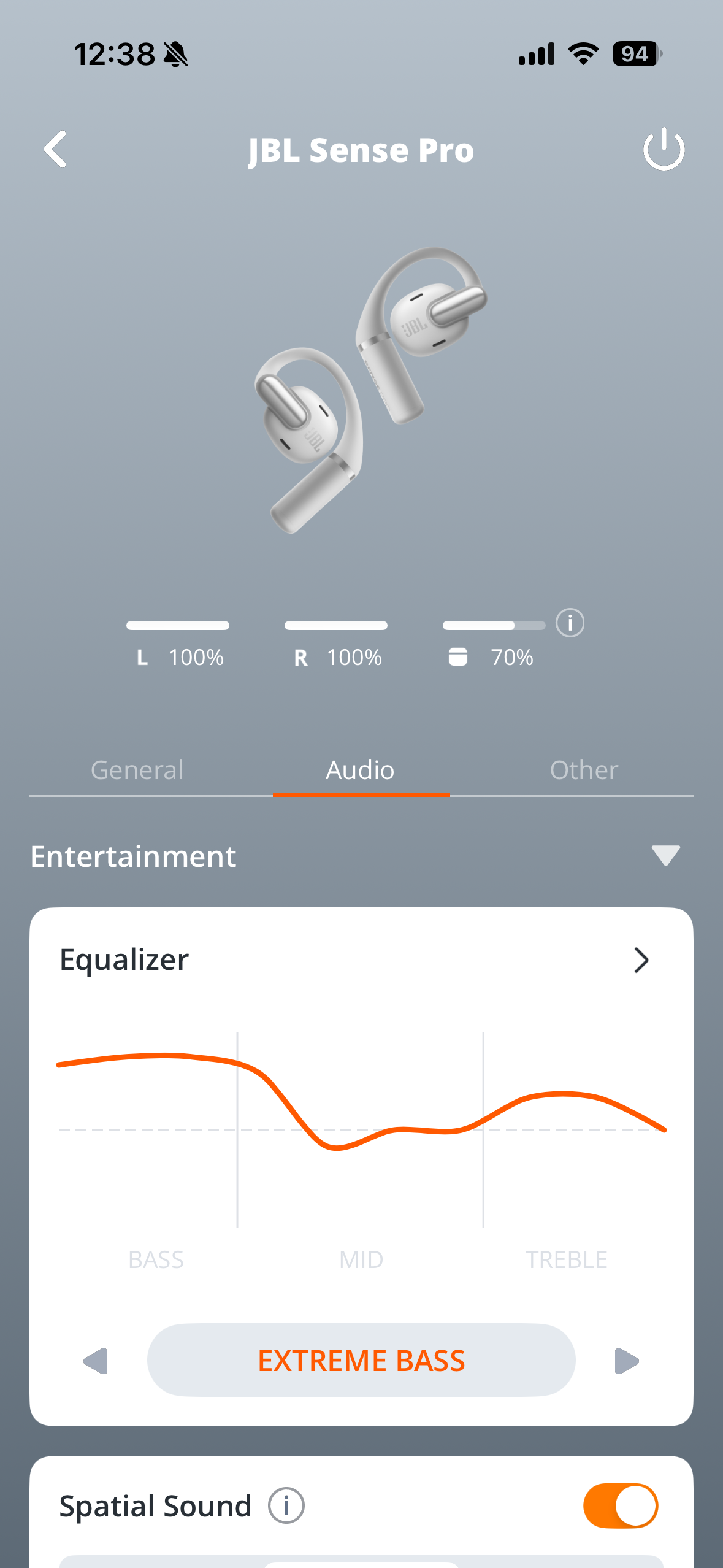The height and width of the screenshot is (1568, 723).
Task: Tap the EXTREME BASS preset button
Action: click(x=361, y=1361)
